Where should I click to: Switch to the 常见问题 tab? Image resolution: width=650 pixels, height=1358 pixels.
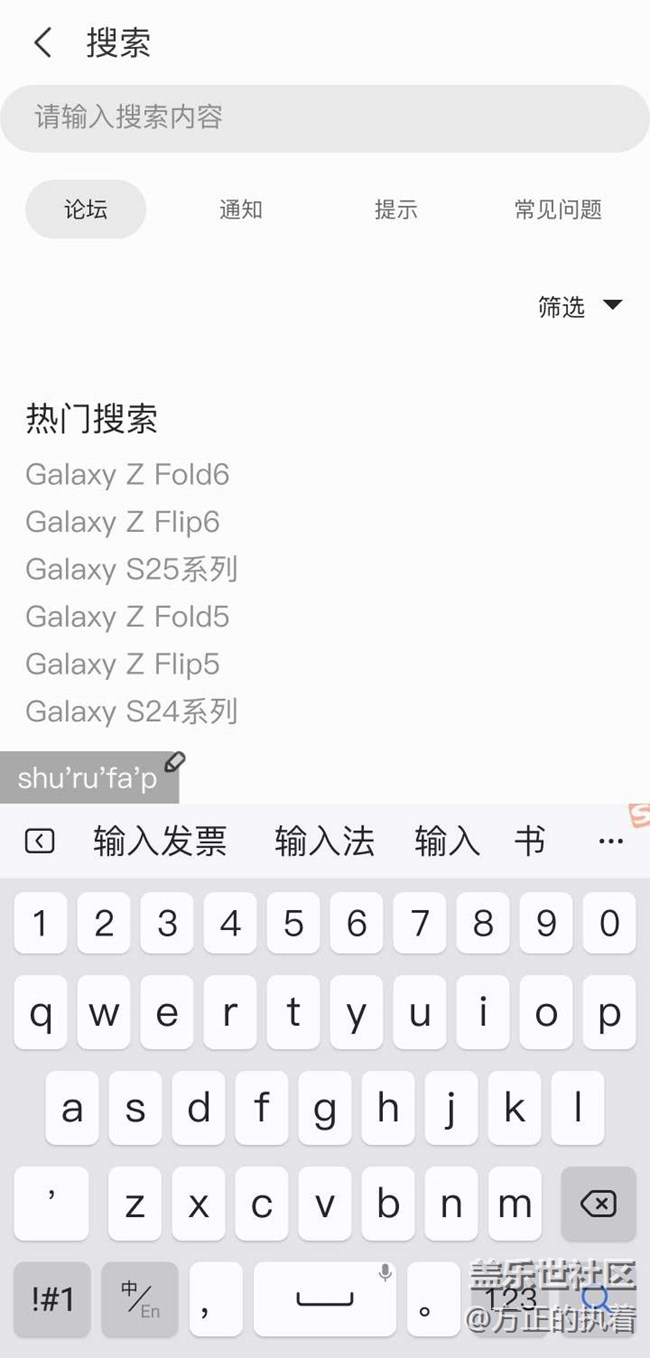pos(558,209)
